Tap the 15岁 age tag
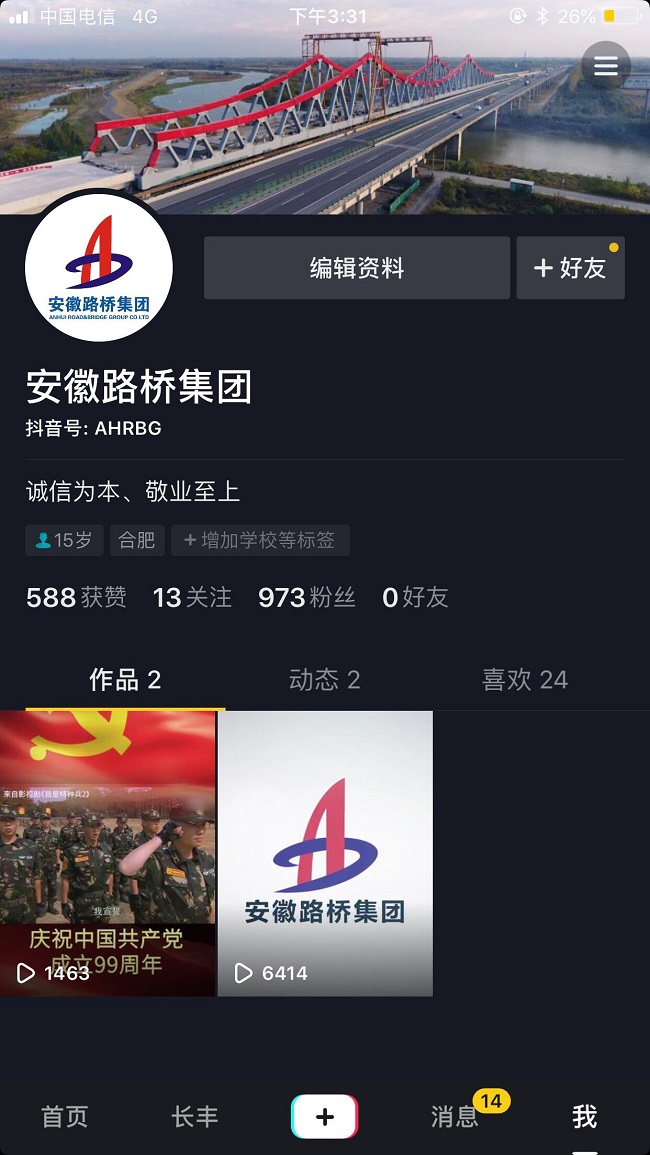The width and height of the screenshot is (650, 1155). click(x=64, y=541)
